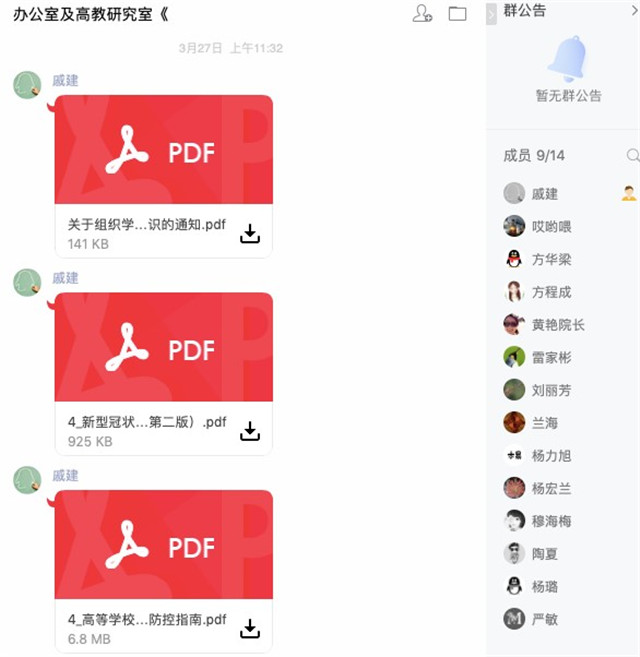
Task: Expand the 群公告 announcements section
Action: 633,10
